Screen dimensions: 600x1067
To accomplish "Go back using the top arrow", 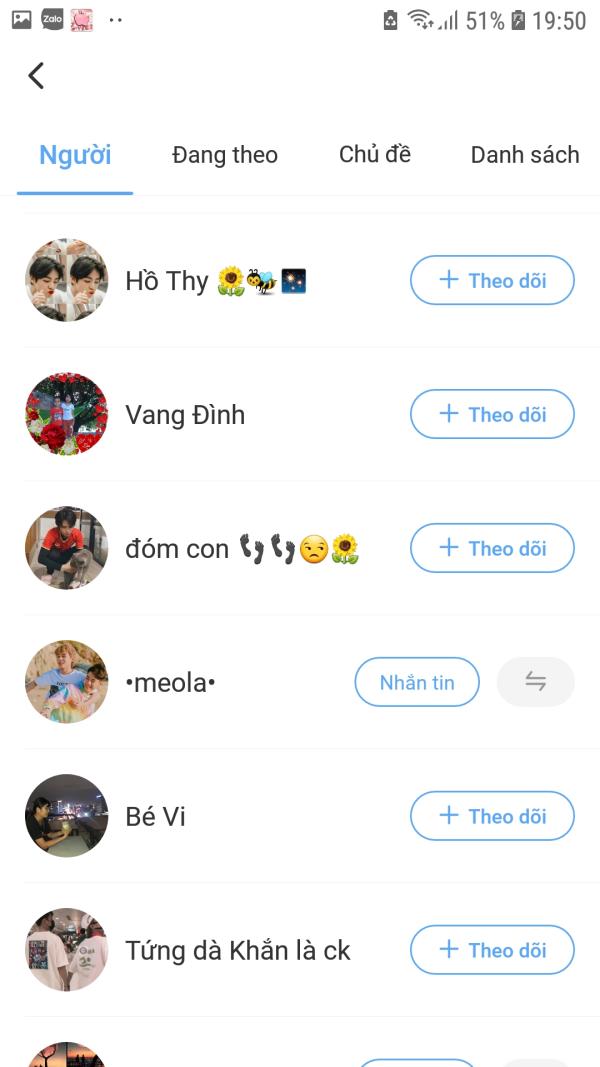I will tap(36, 76).
